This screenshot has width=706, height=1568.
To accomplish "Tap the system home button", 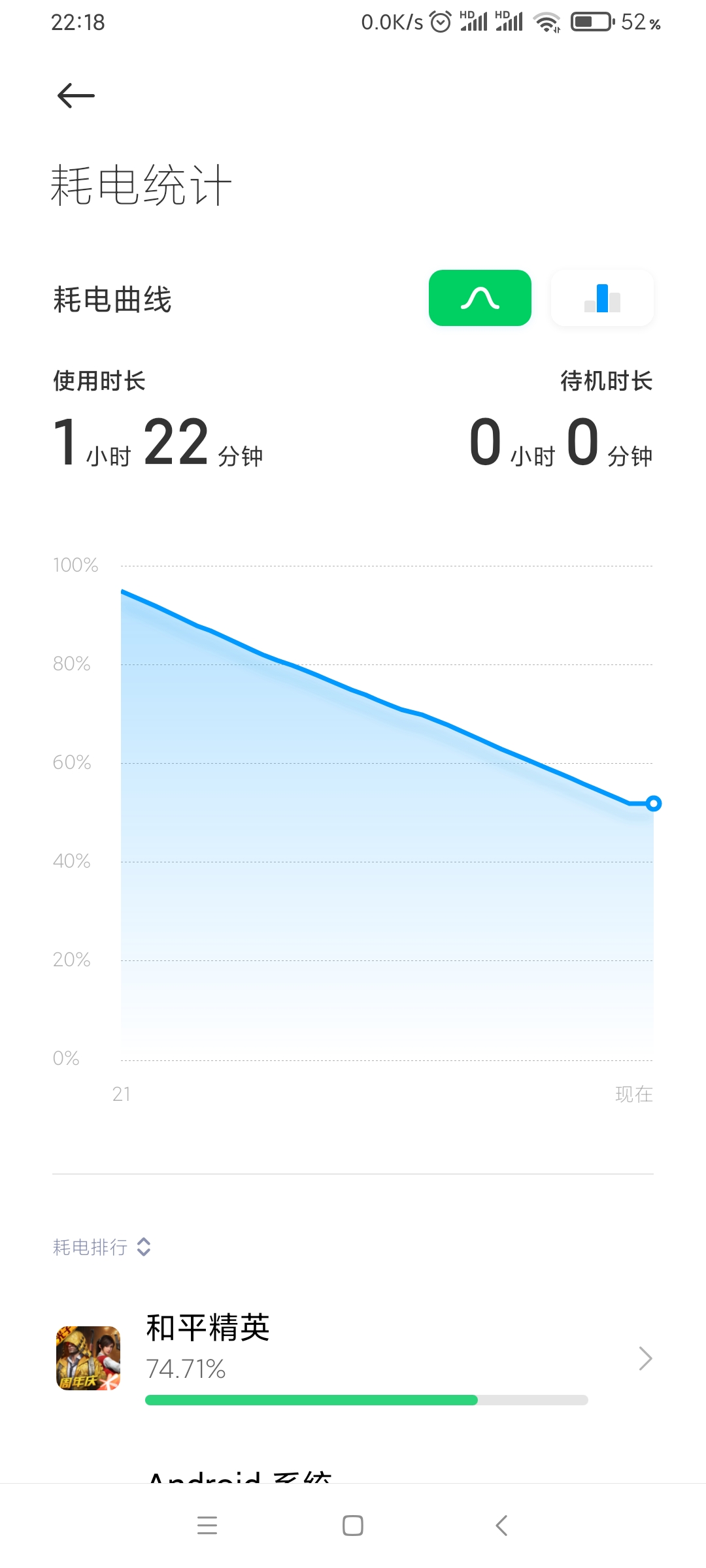I will click(353, 1526).
